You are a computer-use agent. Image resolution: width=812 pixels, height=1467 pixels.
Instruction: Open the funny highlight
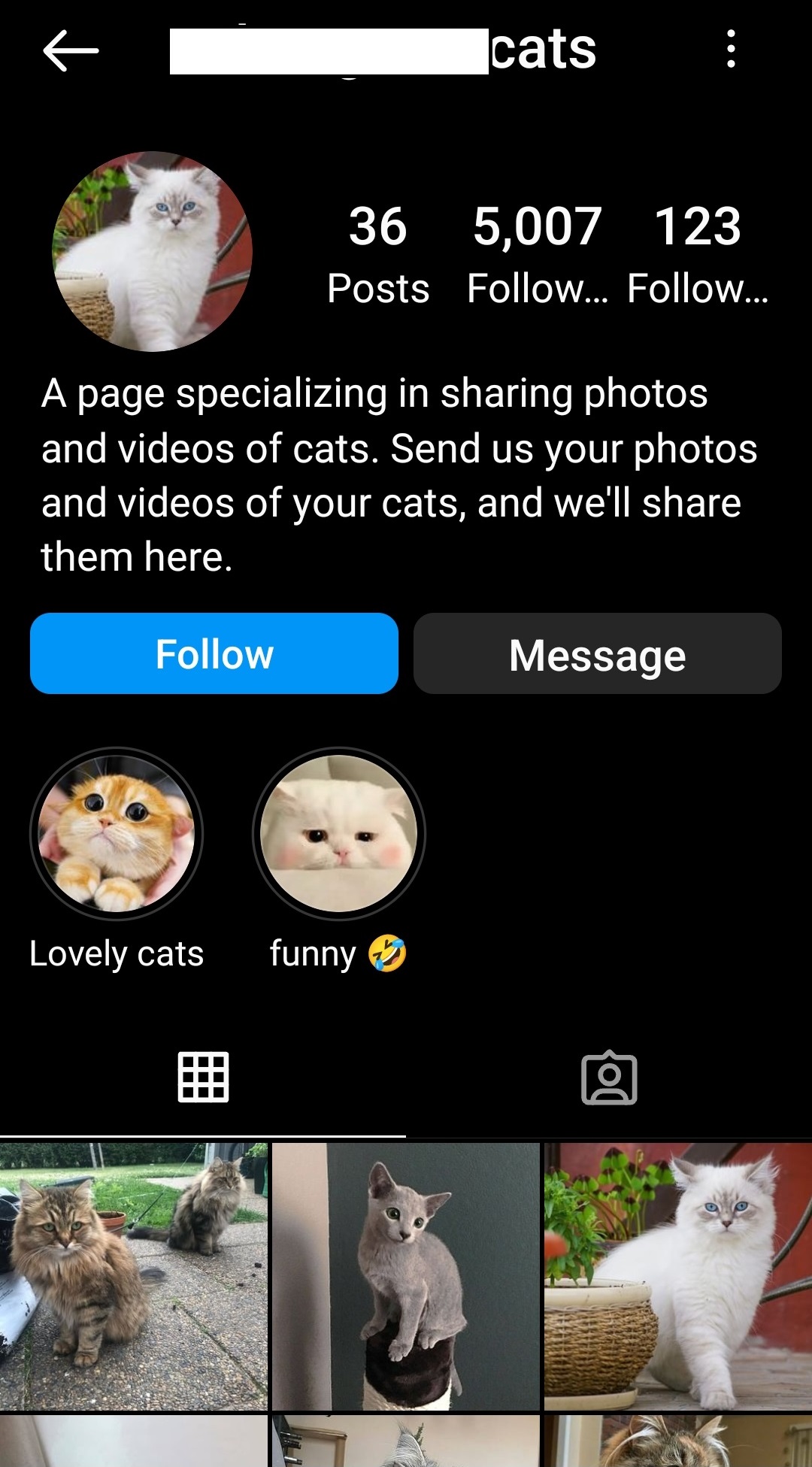[338, 834]
